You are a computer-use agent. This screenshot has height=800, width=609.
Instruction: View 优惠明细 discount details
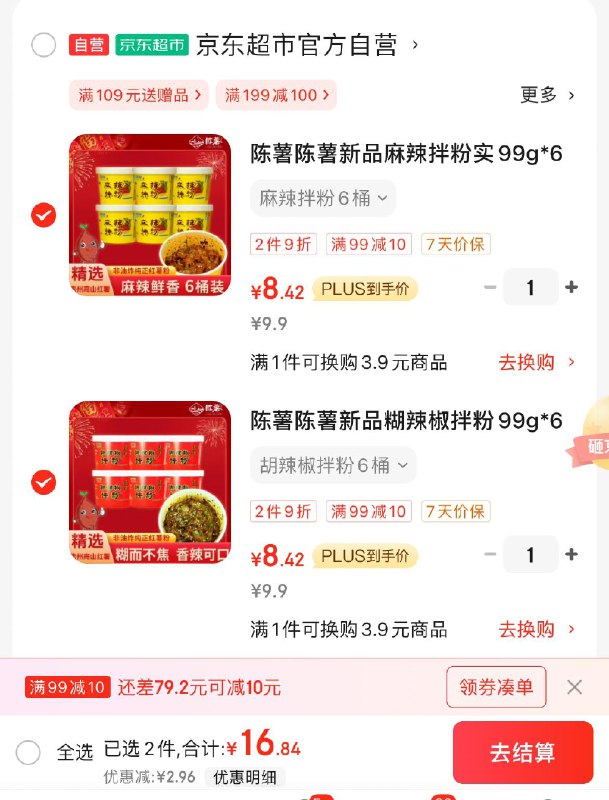tap(245, 777)
